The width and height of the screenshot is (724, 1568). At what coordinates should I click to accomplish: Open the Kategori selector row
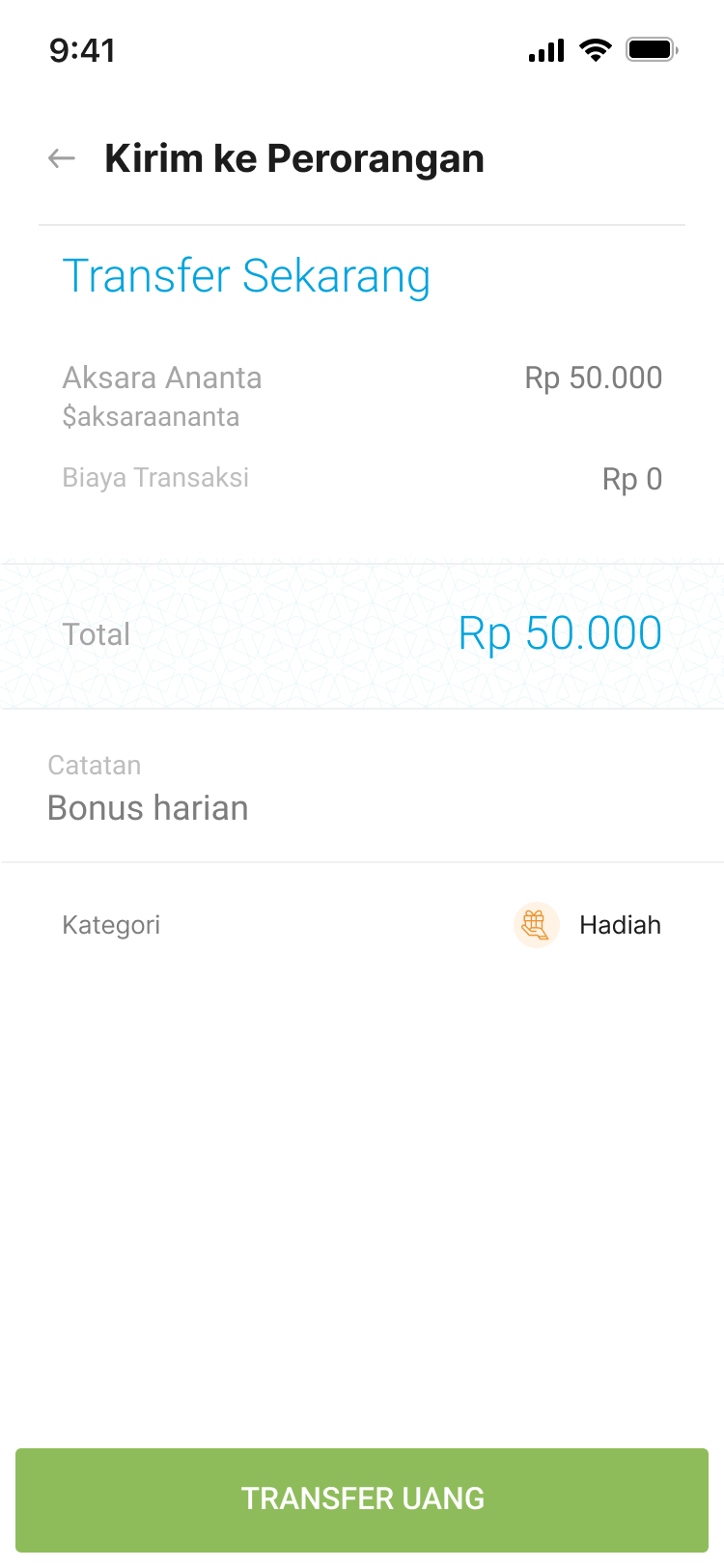[362, 924]
